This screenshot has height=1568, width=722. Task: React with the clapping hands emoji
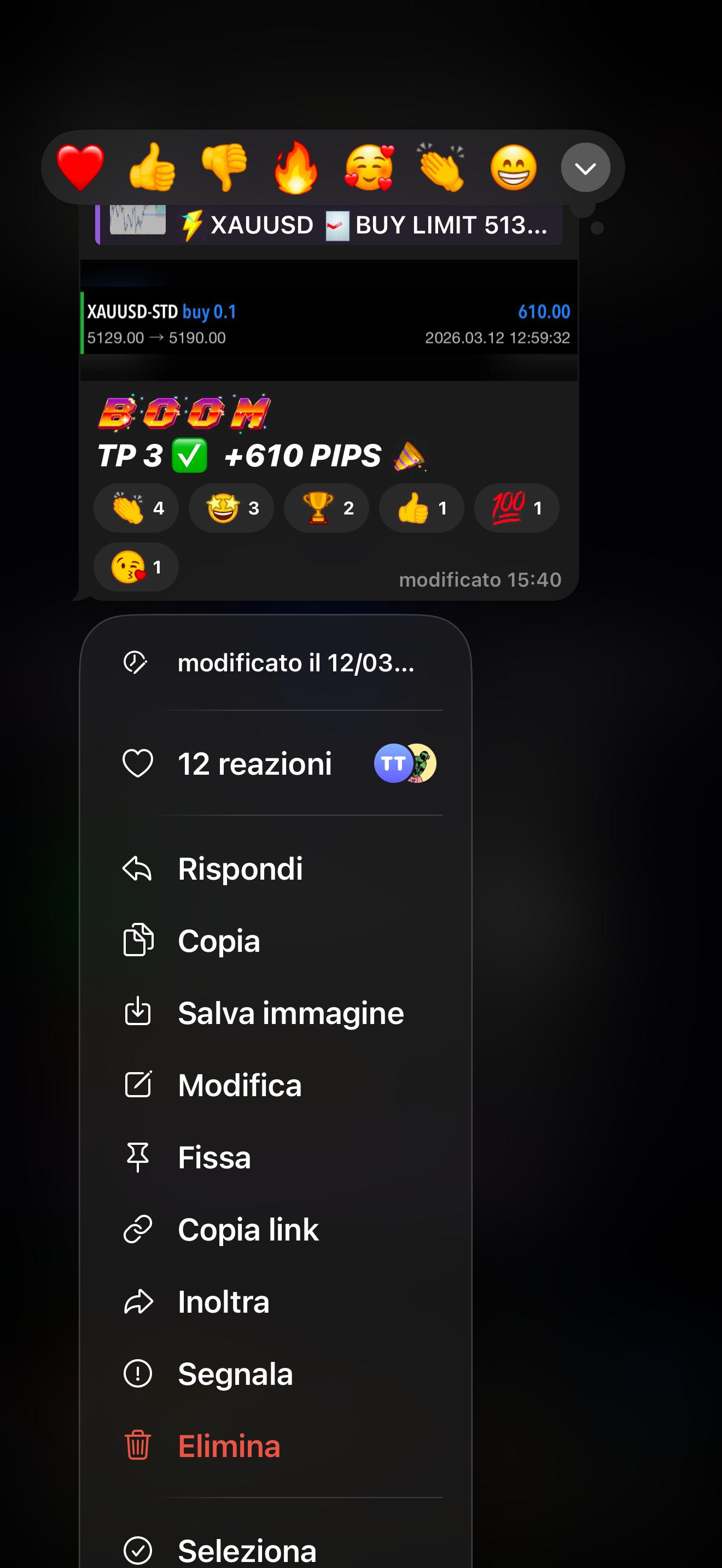pos(441,168)
